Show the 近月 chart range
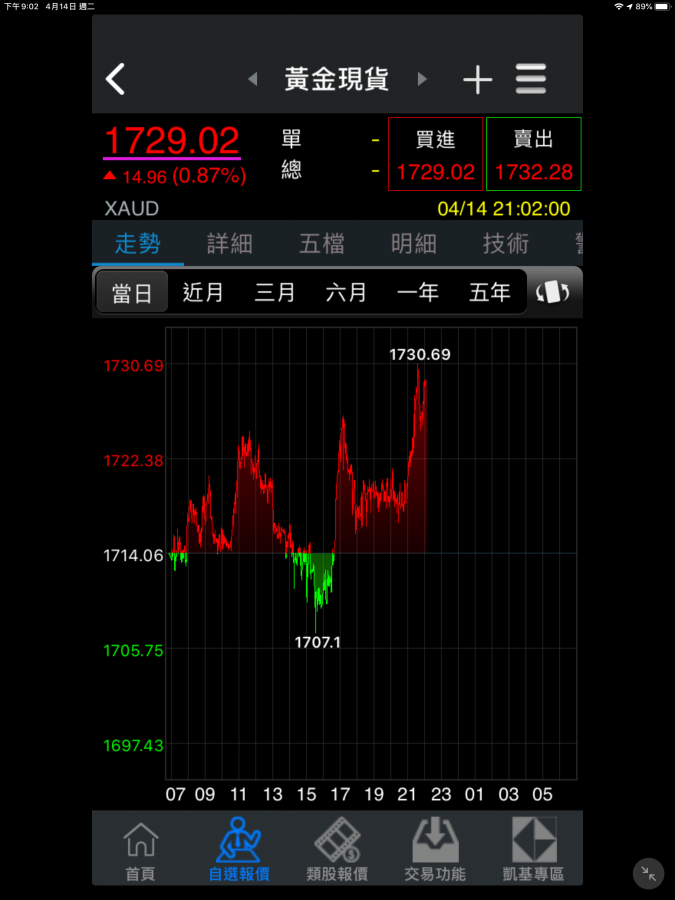Viewport: 675px width, 900px height. coord(203,292)
